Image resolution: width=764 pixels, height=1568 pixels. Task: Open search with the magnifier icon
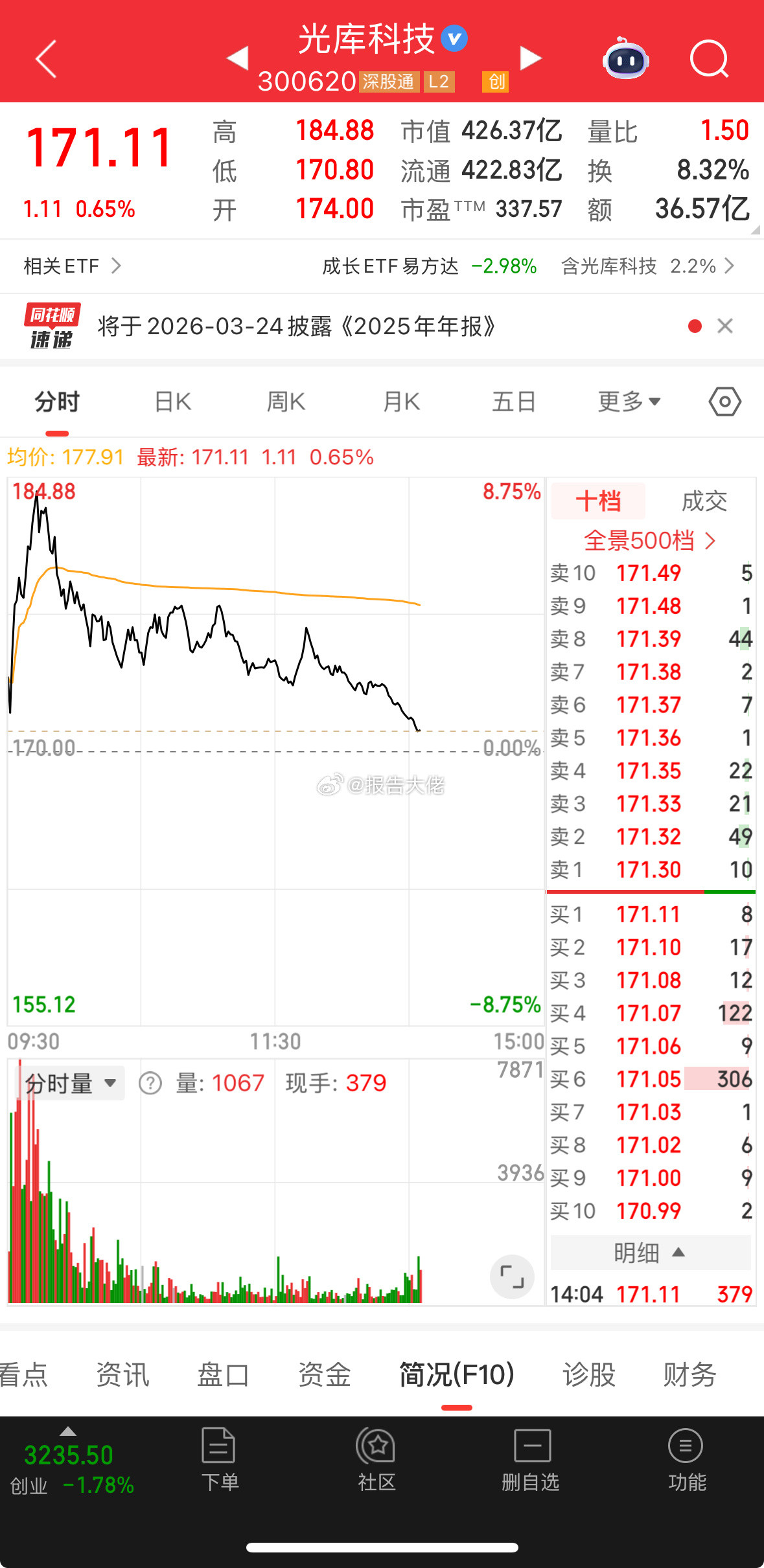(x=708, y=60)
